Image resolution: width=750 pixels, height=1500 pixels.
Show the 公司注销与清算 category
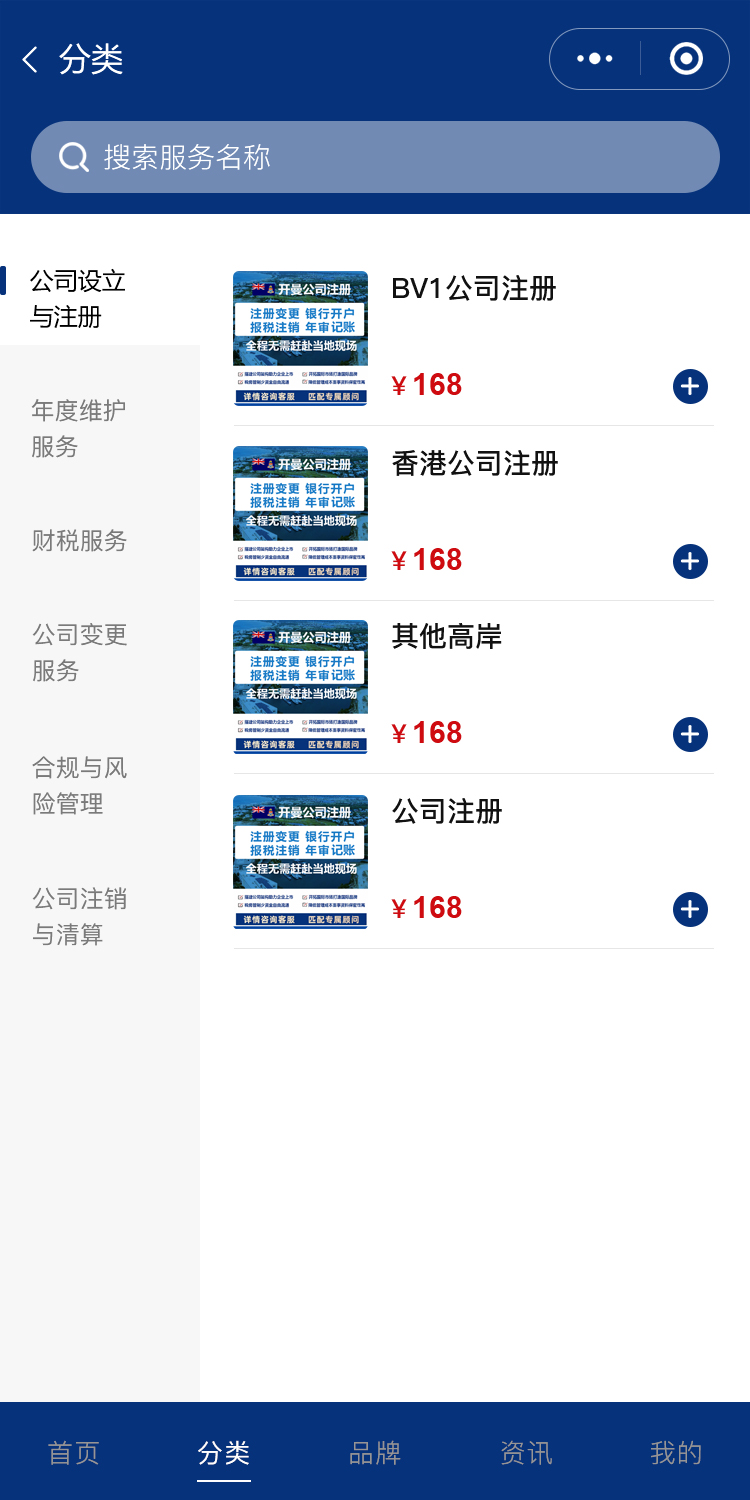(80, 916)
